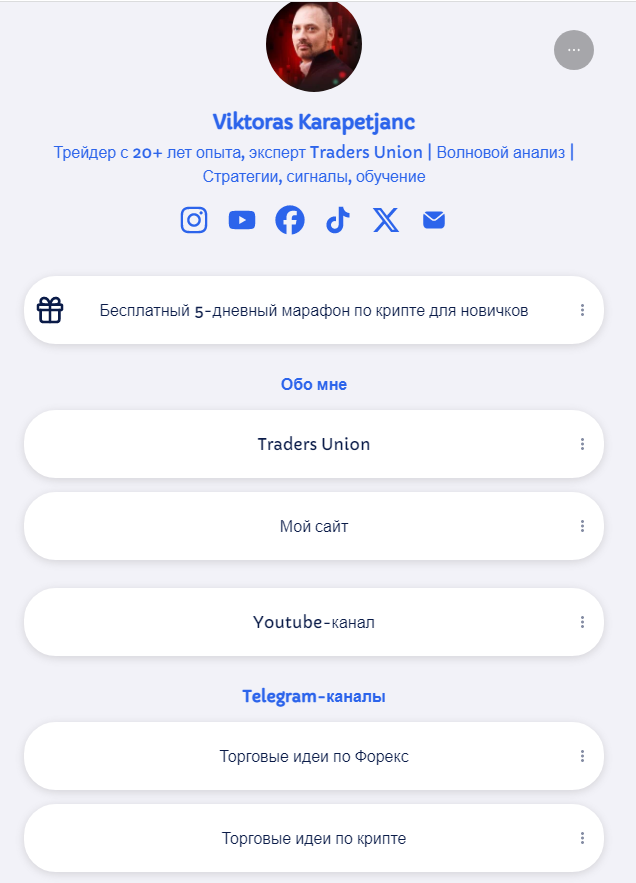
Task: Share options for Торговые идеи по Форекс
Action: pos(582,756)
